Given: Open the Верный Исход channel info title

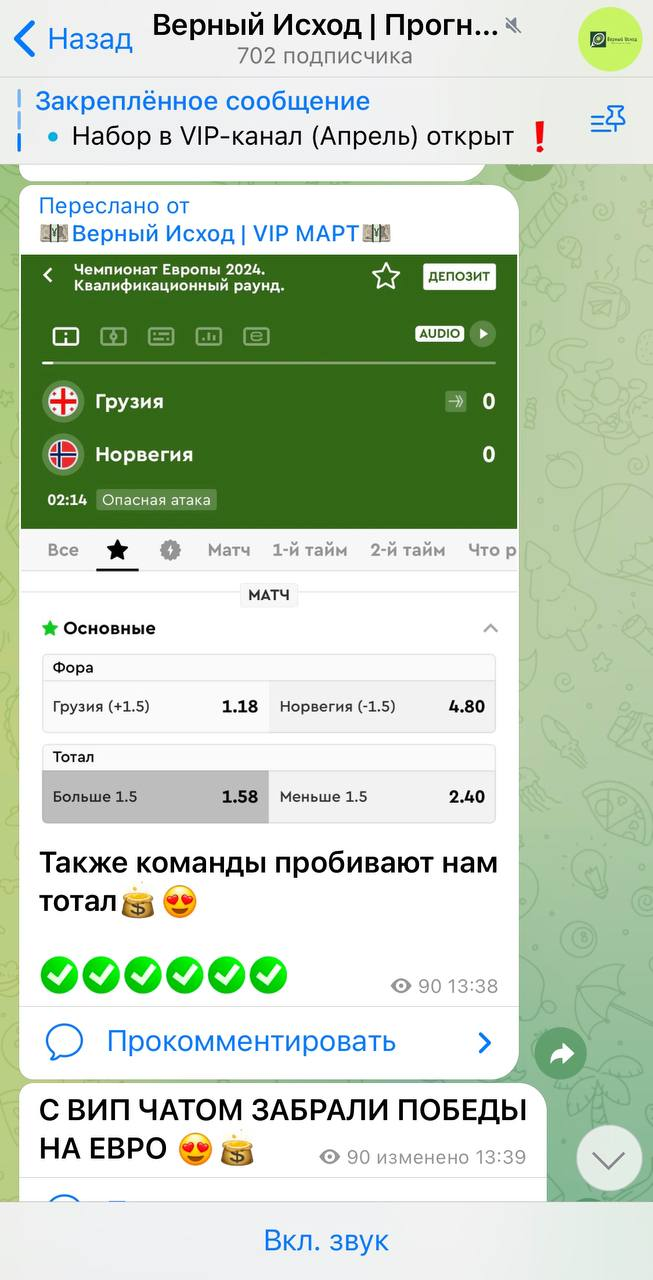Looking at the screenshot, I should tap(325, 27).
